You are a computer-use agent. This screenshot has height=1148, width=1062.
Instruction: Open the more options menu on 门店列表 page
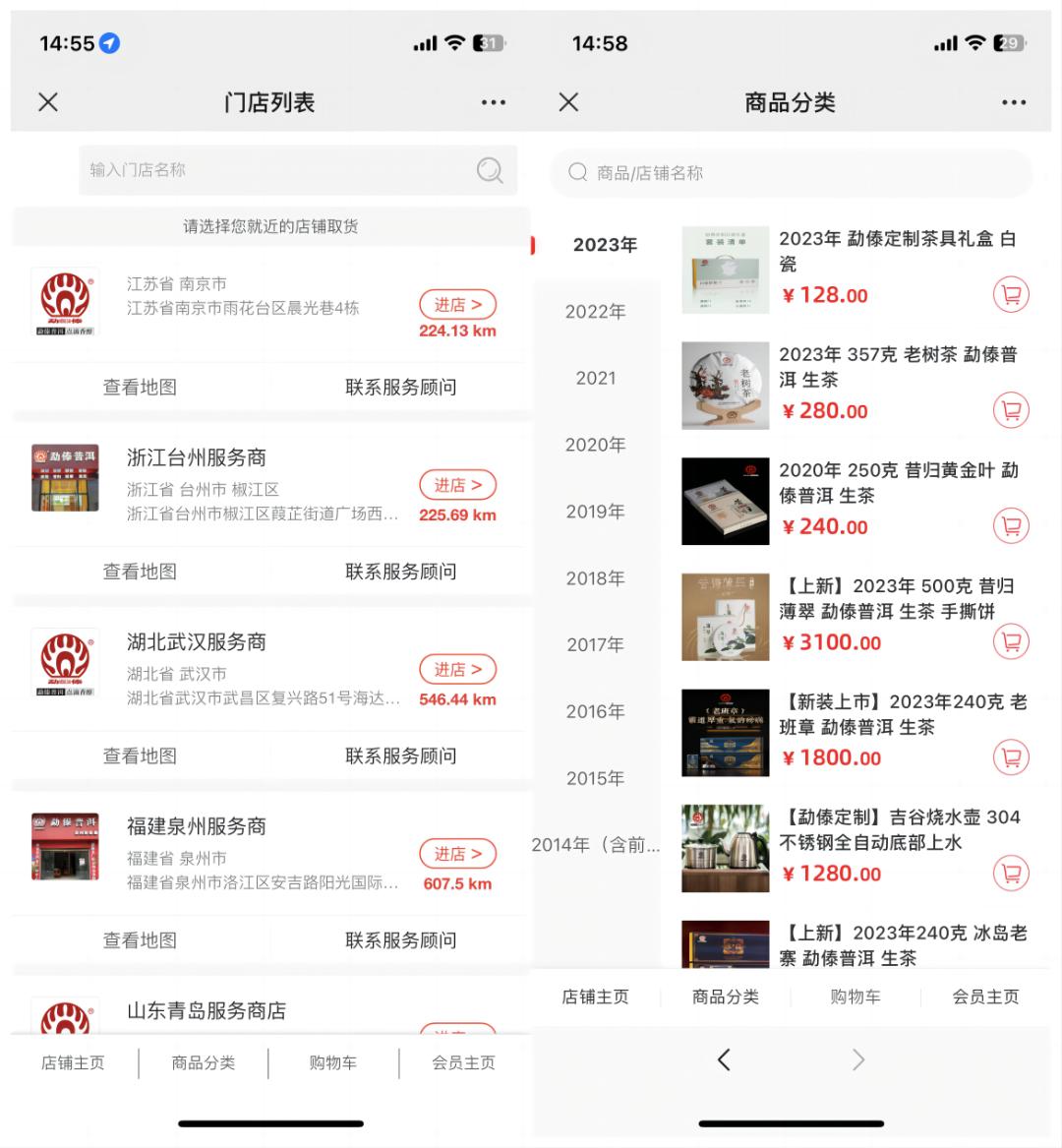point(493,101)
